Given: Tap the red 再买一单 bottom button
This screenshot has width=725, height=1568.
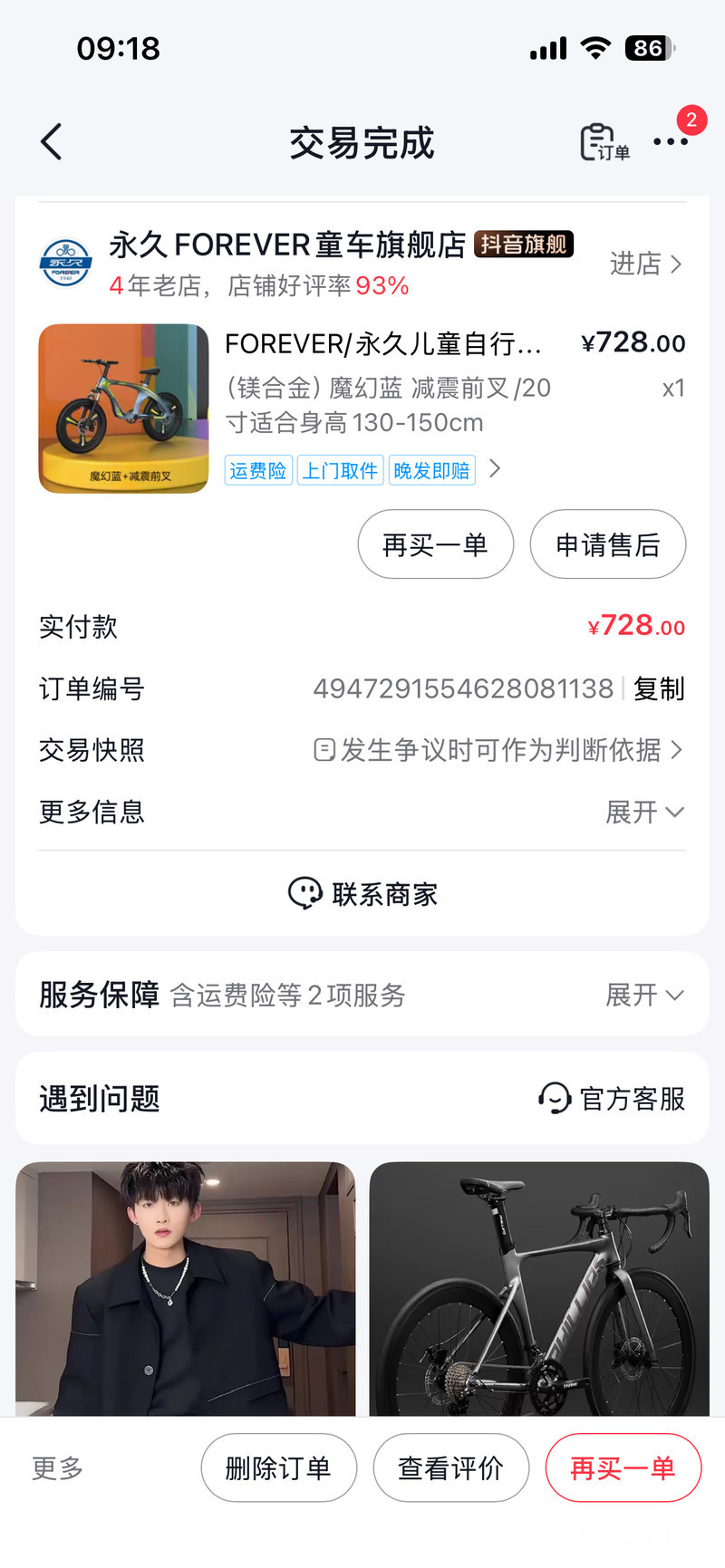Looking at the screenshot, I should pos(623,1467).
